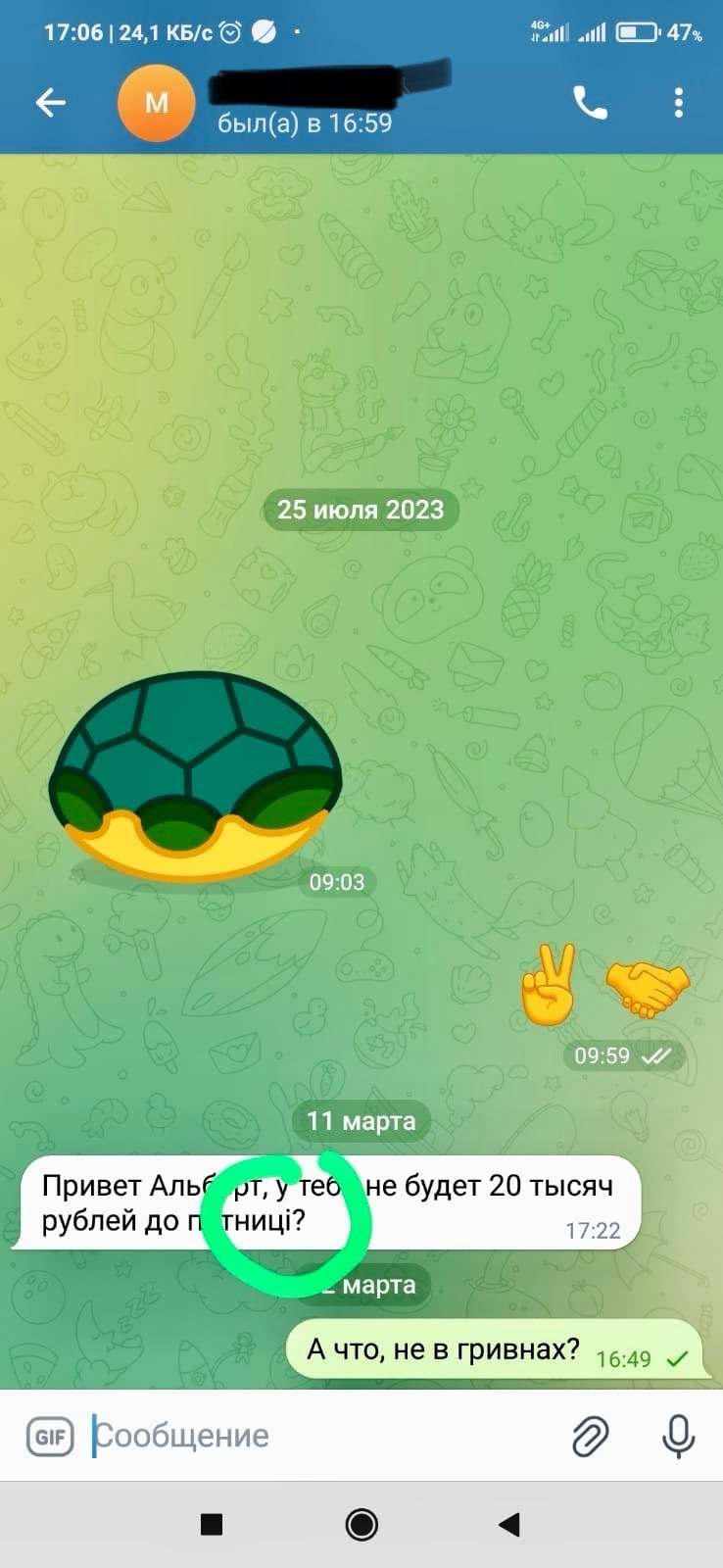The width and height of the screenshot is (723, 1568).
Task: Start a voice call with this contact
Action: (590, 102)
